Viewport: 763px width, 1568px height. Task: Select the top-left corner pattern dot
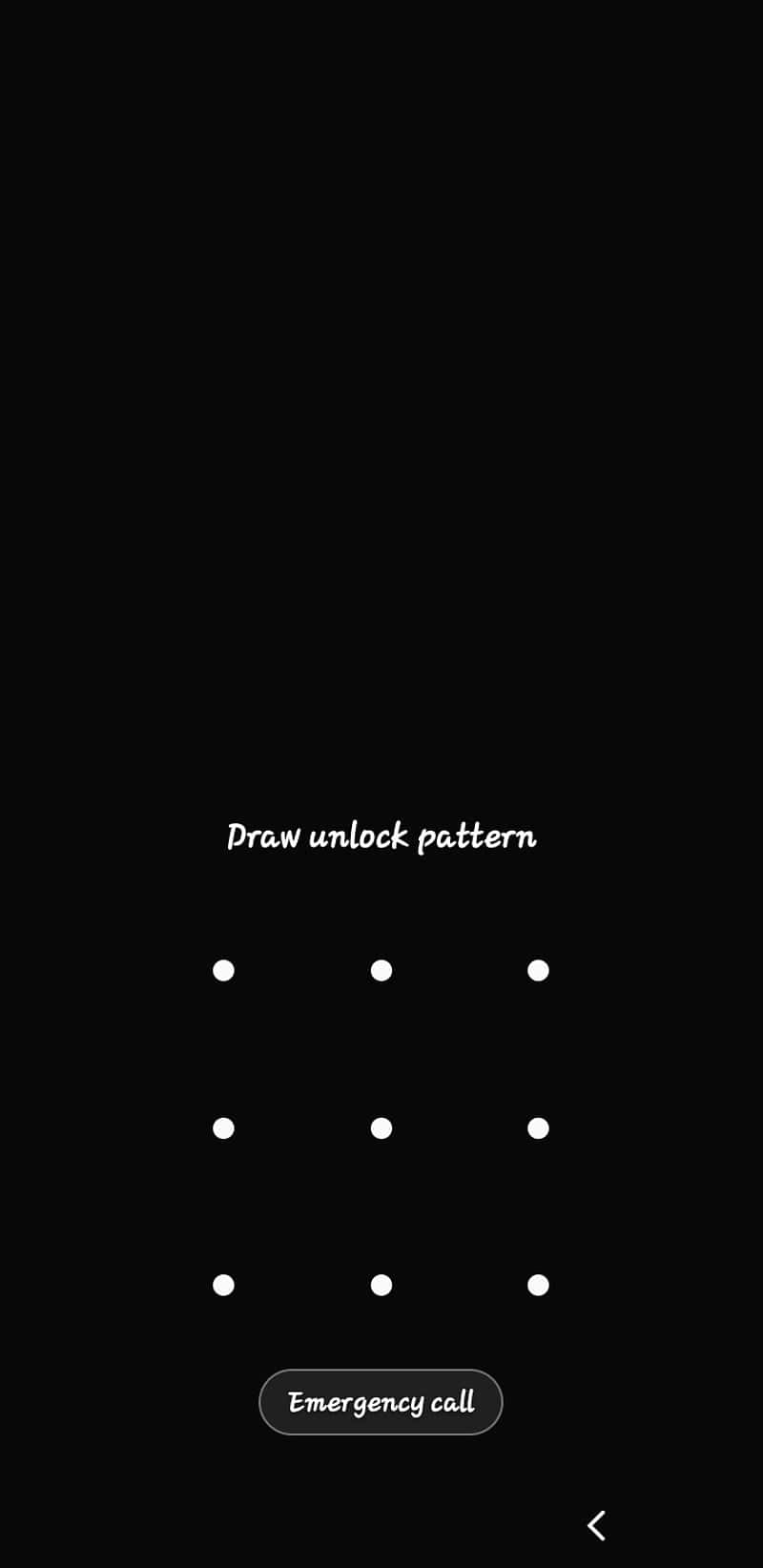click(223, 970)
